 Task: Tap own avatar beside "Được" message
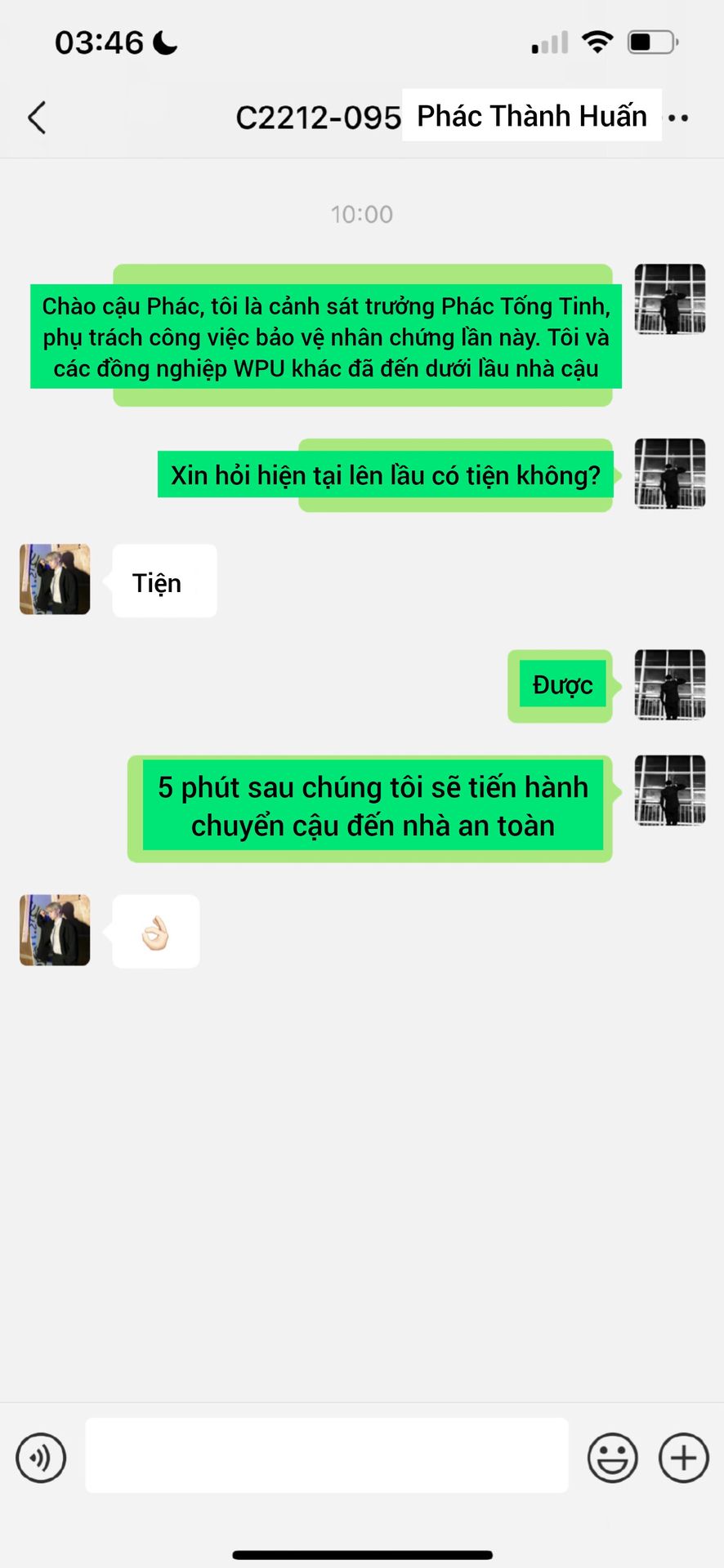pyautogui.click(x=670, y=684)
